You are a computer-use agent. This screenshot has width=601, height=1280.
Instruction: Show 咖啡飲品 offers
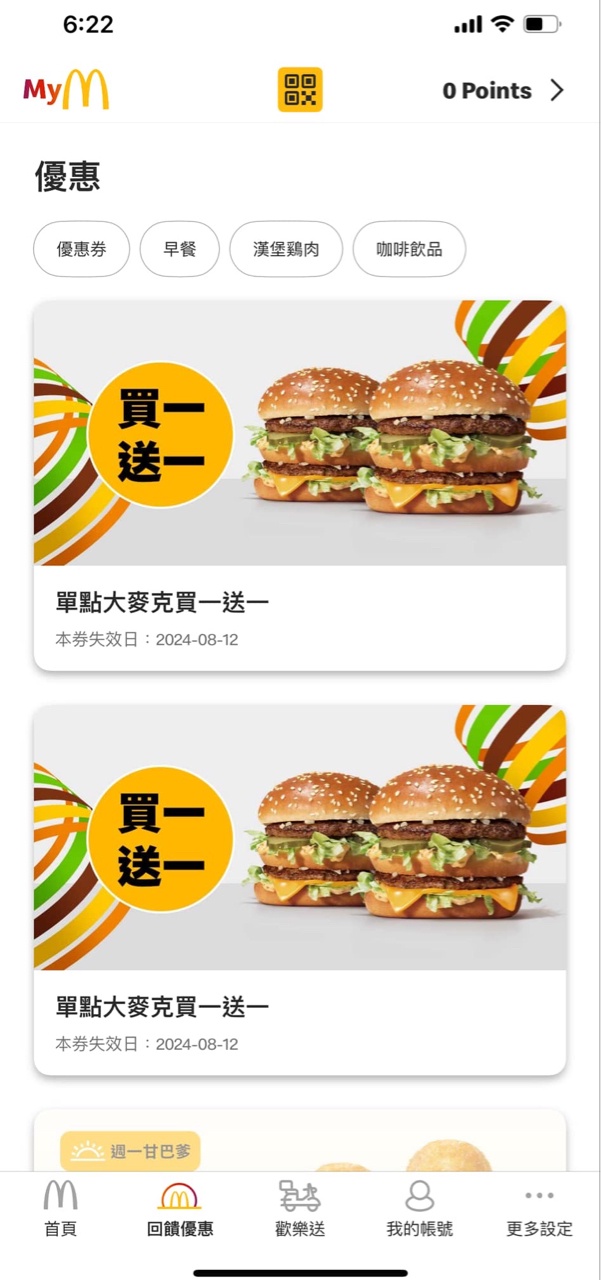point(409,249)
